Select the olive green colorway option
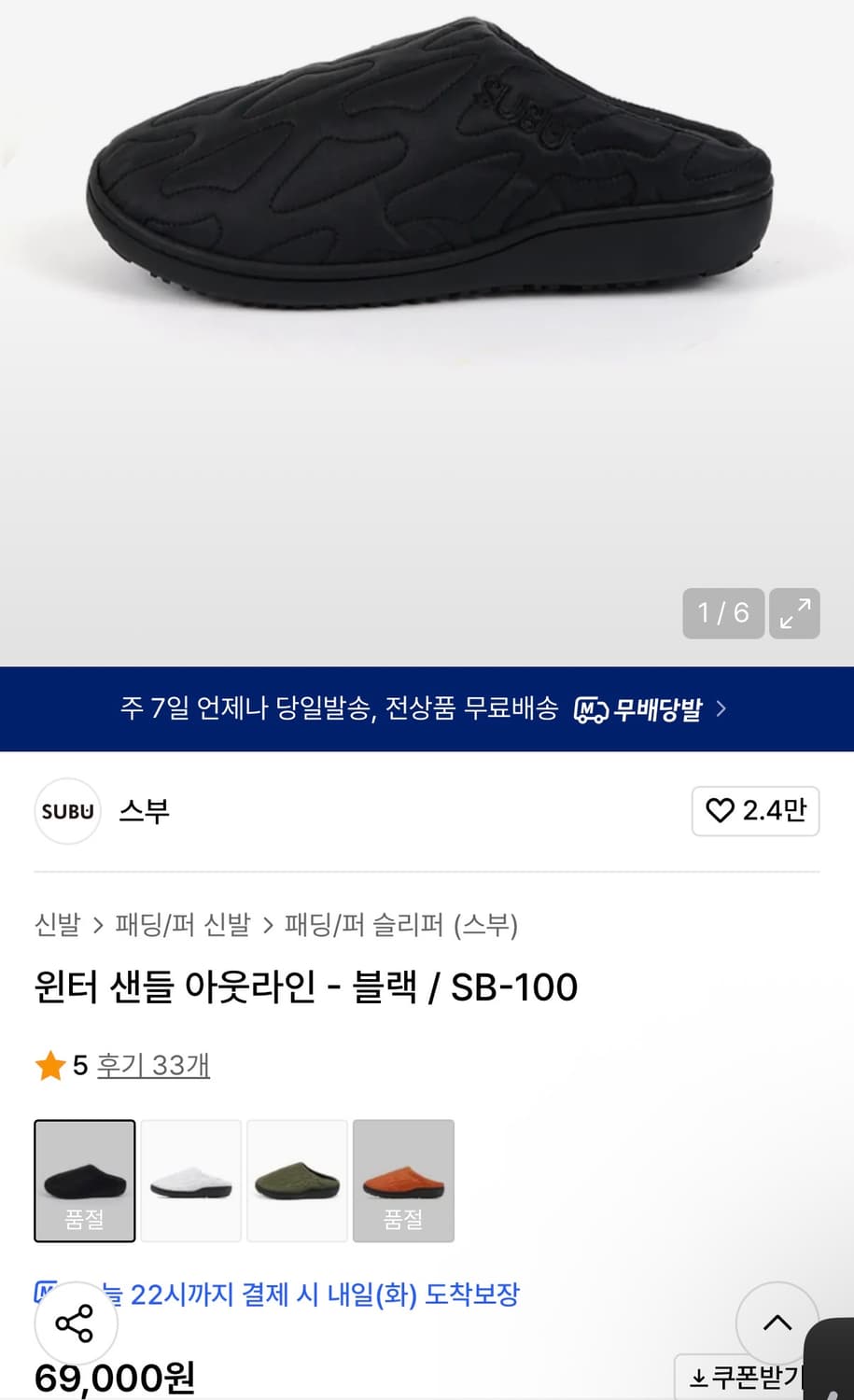The height and width of the screenshot is (1400, 854). [297, 1180]
